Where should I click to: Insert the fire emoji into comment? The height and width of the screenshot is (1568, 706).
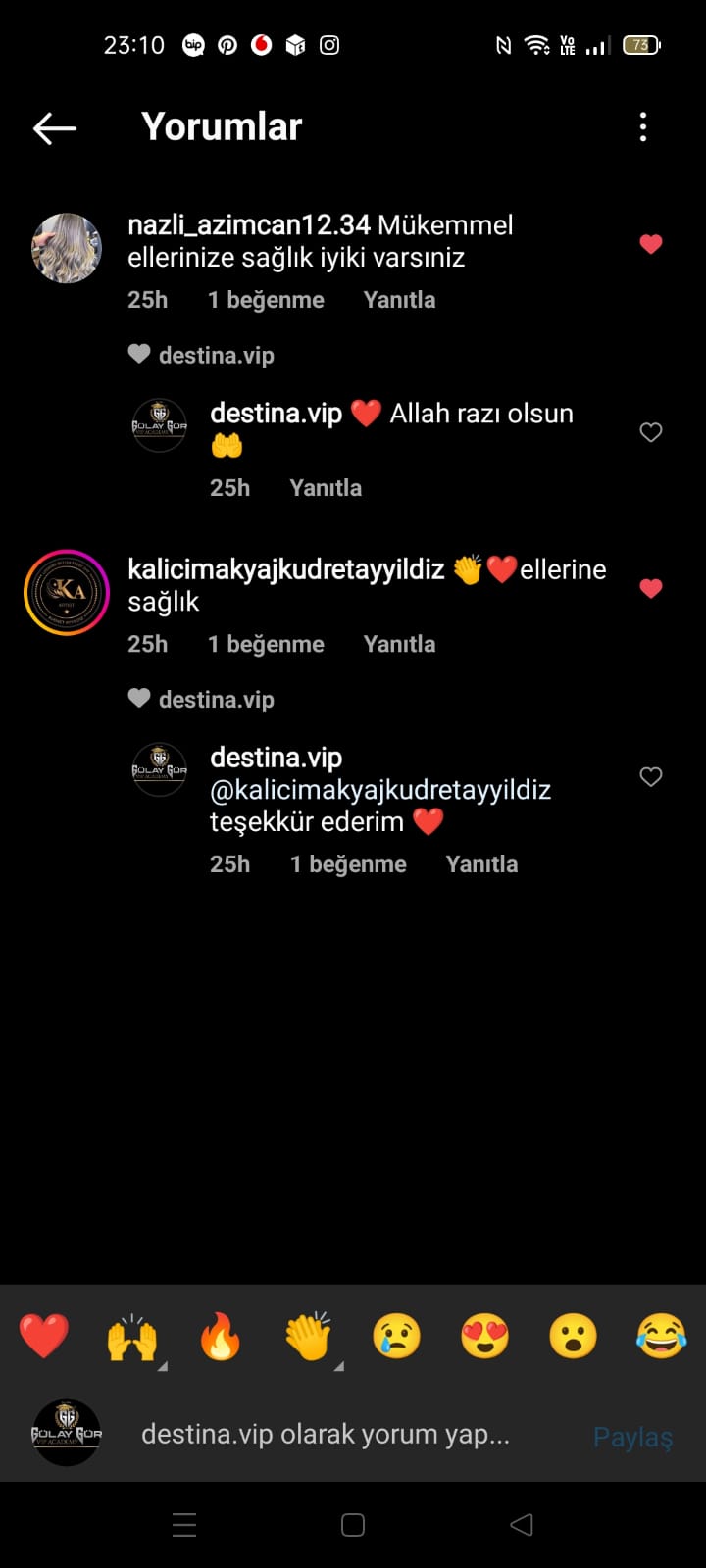(221, 1337)
